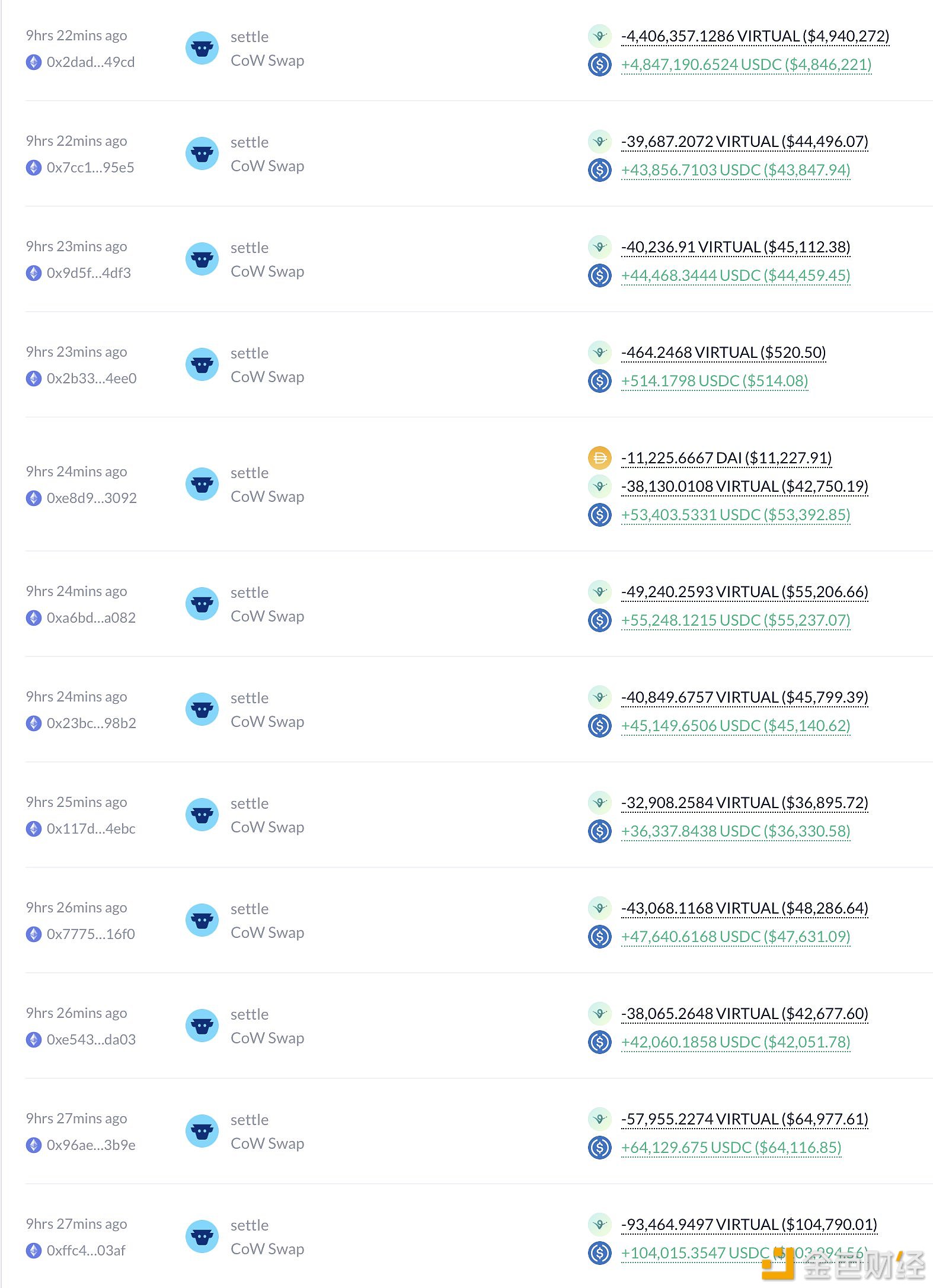This screenshot has width=933, height=1288.
Task: Open transaction 0xe8d9...3092
Action: [91, 498]
